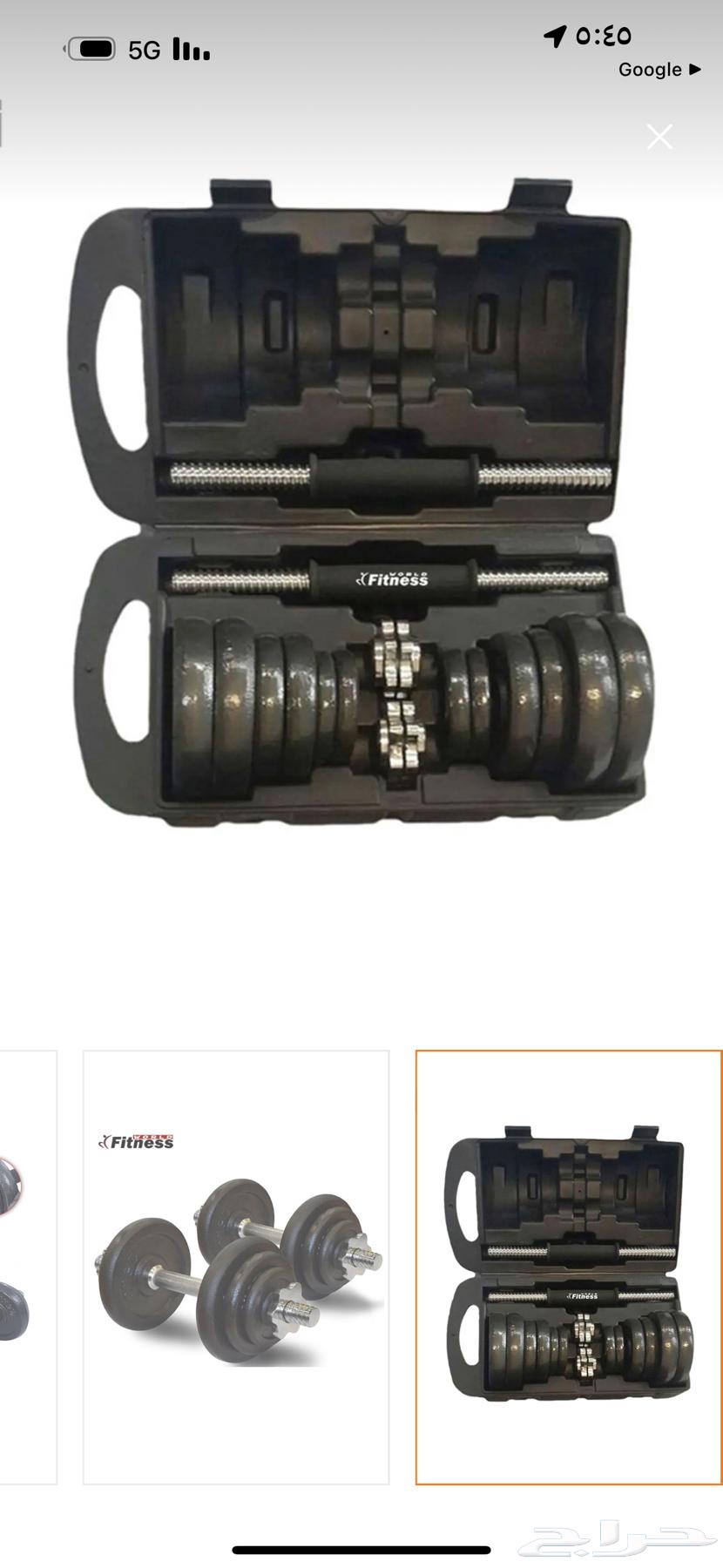Close the product image viewer

[x=659, y=137]
